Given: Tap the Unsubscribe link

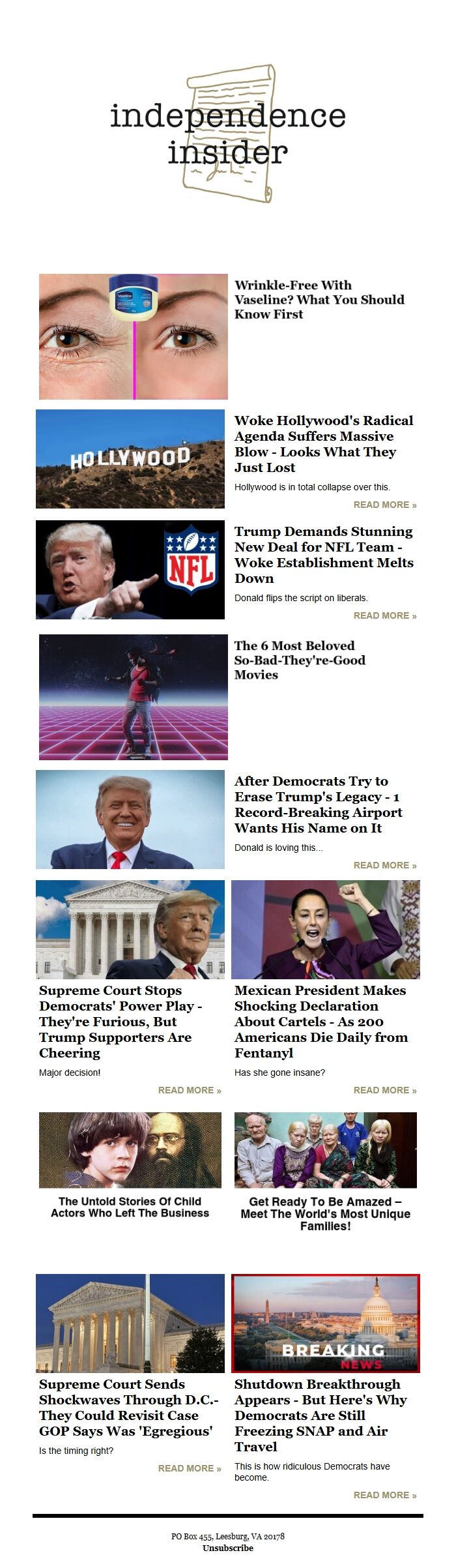Looking at the screenshot, I should [x=228, y=1548].
